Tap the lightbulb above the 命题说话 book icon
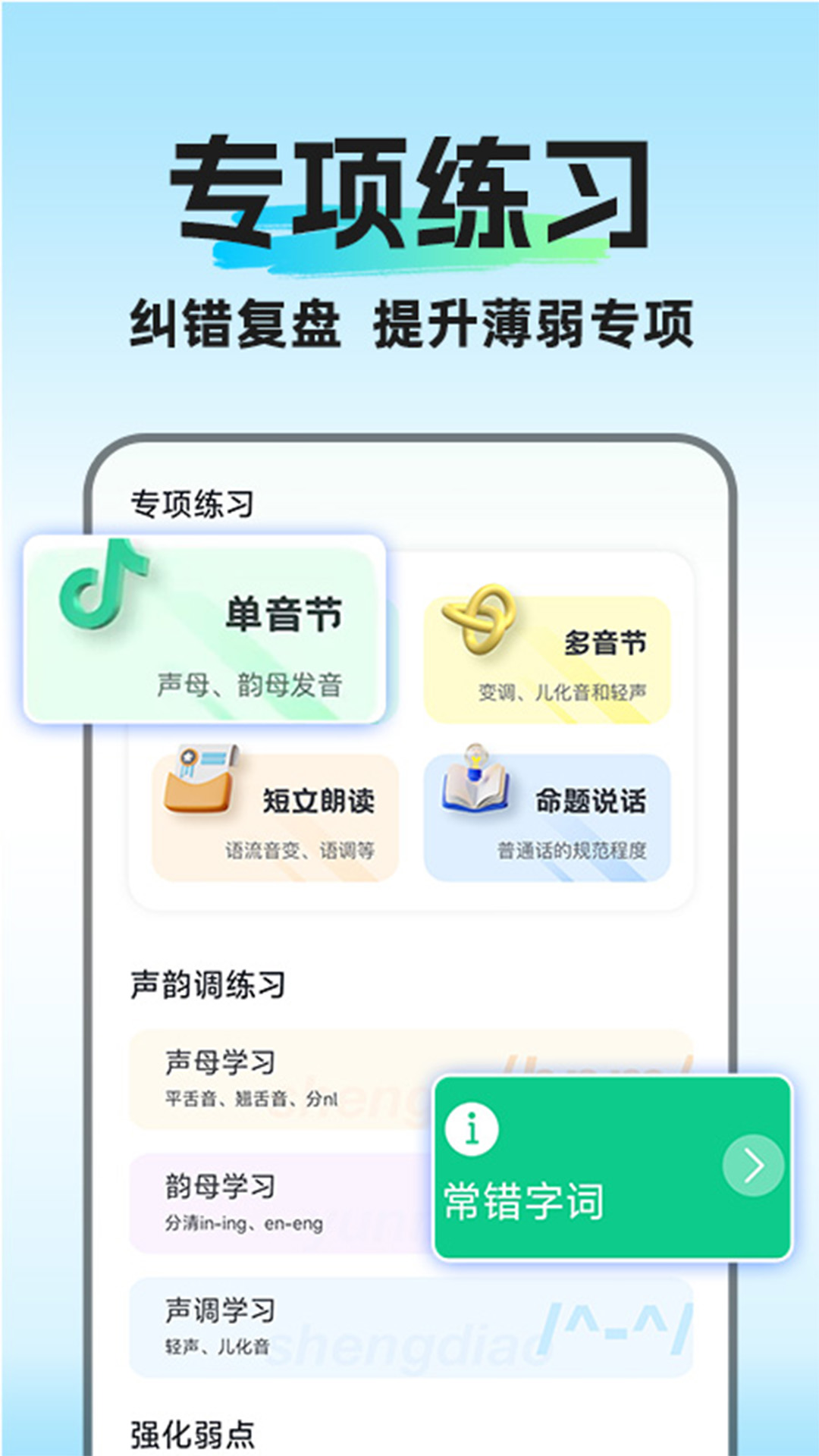Screen dimensions: 819x1456 [474, 755]
